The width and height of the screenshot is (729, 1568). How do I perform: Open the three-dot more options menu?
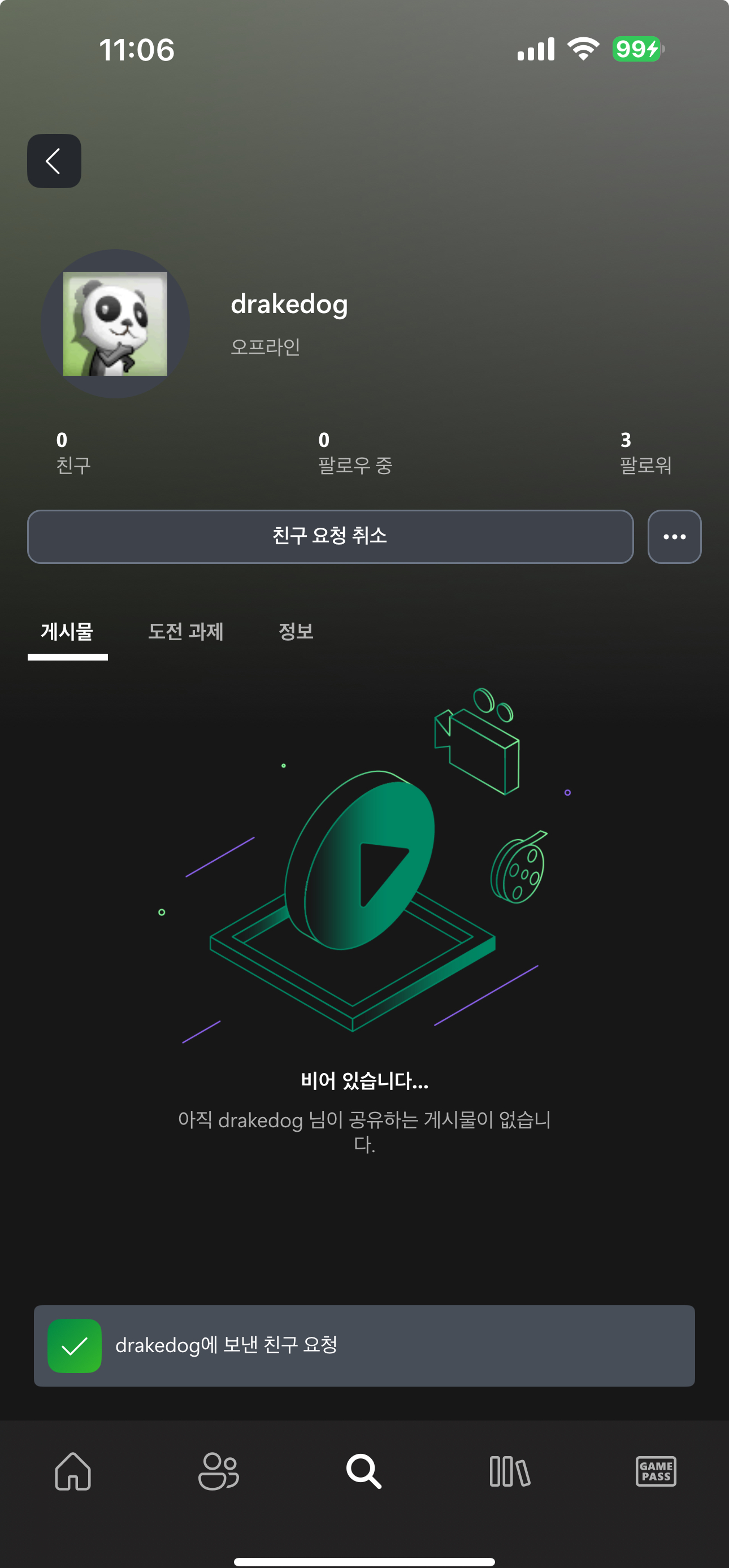674,536
